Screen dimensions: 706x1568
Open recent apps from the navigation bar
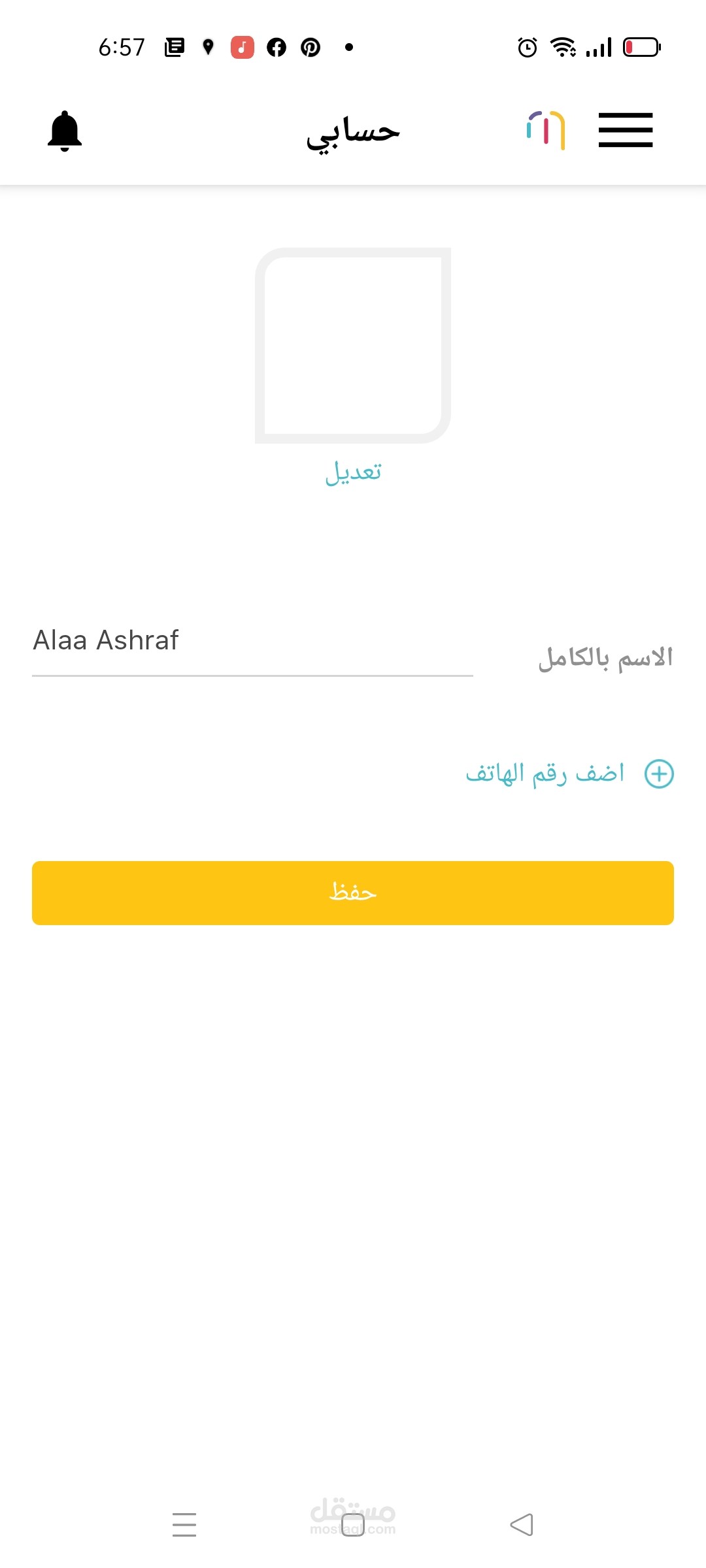pyautogui.click(x=184, y=1525)
